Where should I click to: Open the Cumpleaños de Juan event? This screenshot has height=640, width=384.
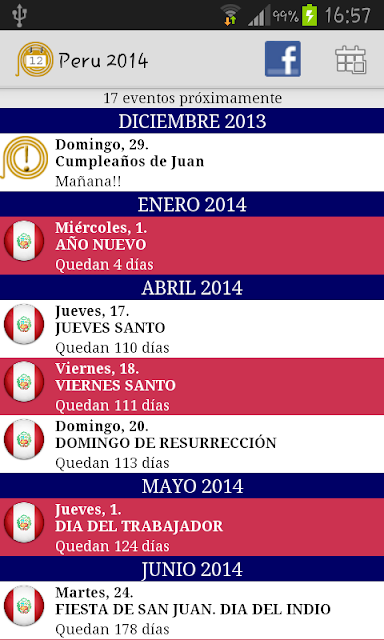click(192, 162)
